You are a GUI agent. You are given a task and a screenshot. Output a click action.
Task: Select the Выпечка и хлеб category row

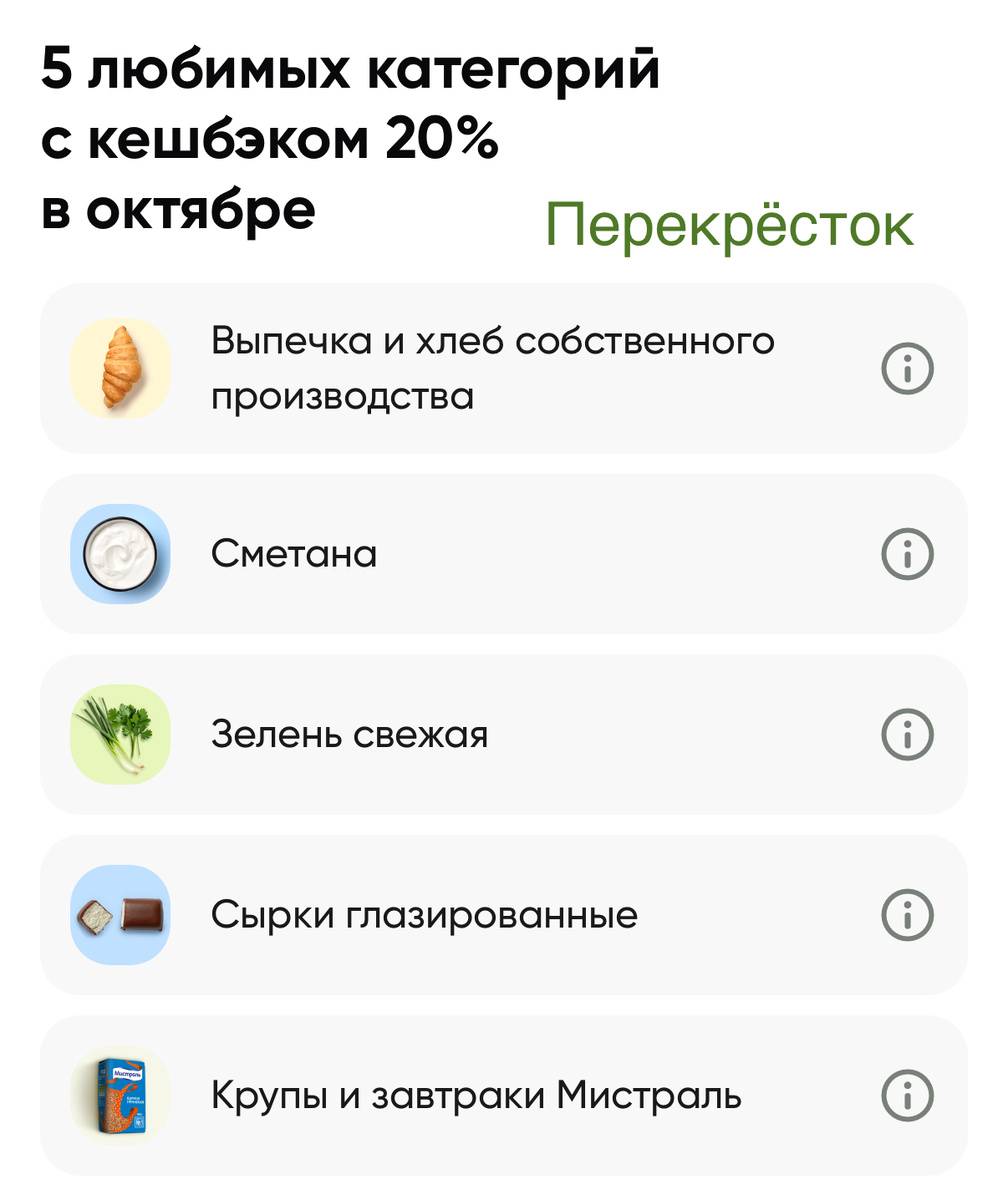pyautogui.click(x=450, y=367)
